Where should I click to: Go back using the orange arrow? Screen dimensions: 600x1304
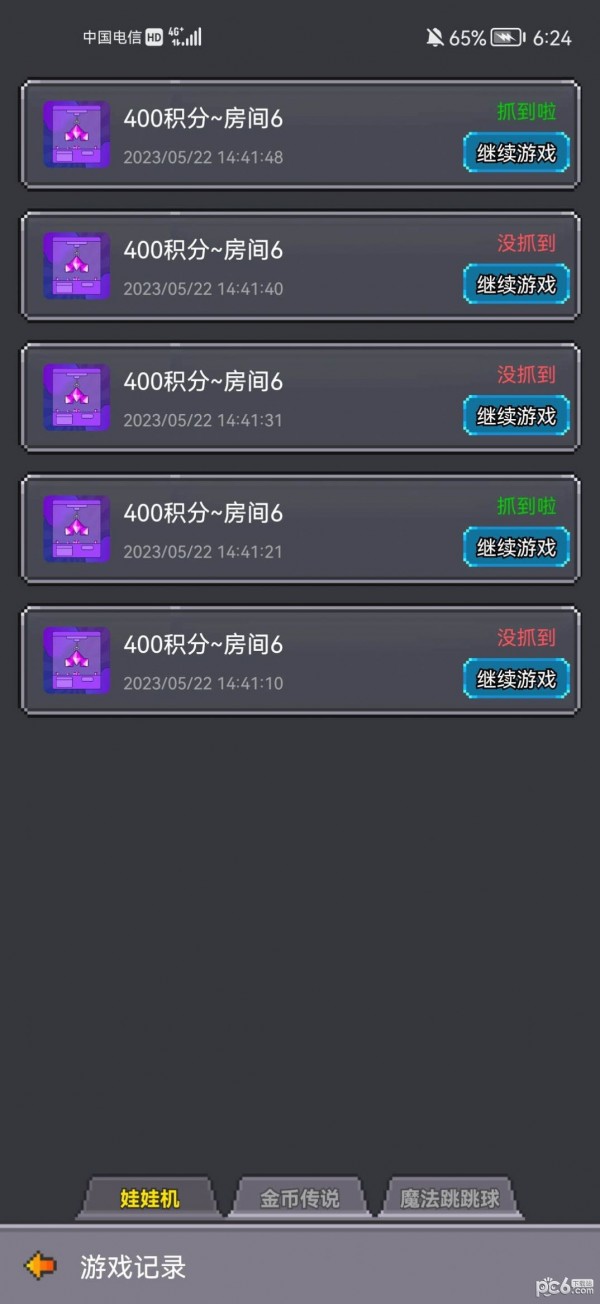41,1266
